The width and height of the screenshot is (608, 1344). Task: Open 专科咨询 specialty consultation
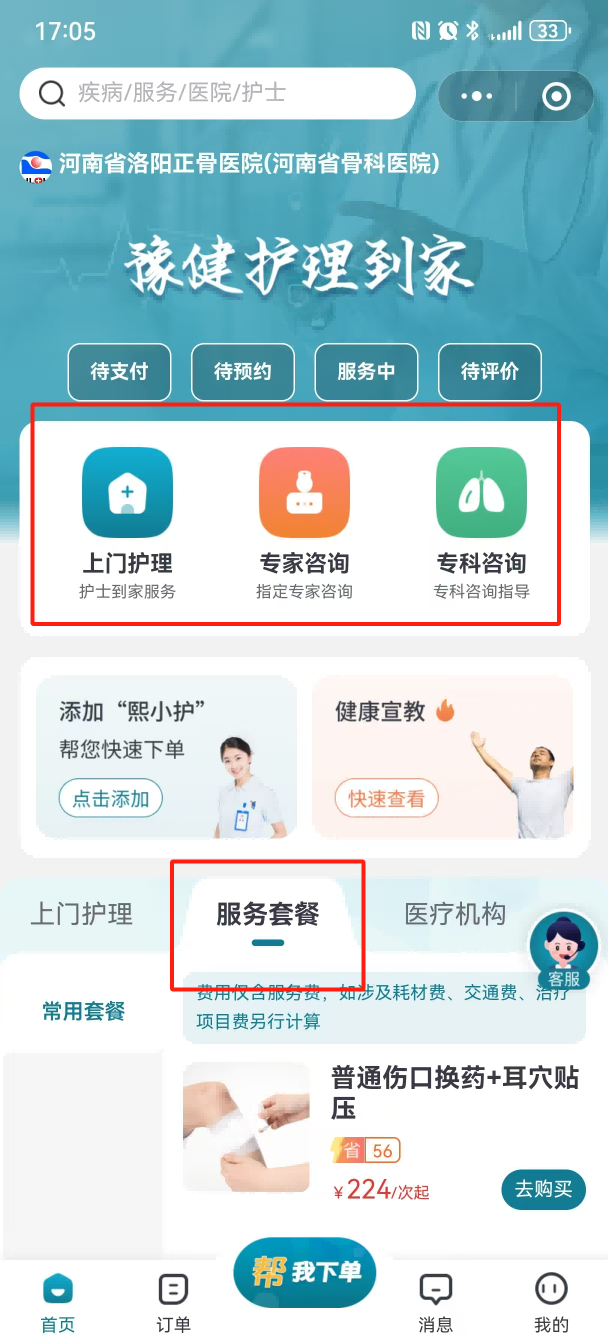[x=481, y=521]
